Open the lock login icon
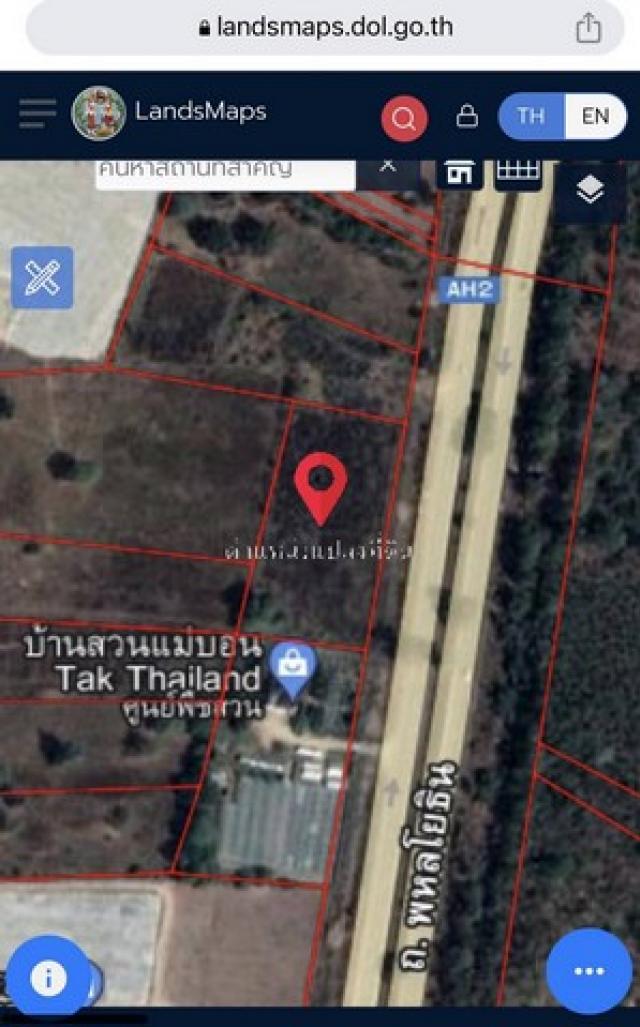The image size is (640, 1027). click(466, 116)
